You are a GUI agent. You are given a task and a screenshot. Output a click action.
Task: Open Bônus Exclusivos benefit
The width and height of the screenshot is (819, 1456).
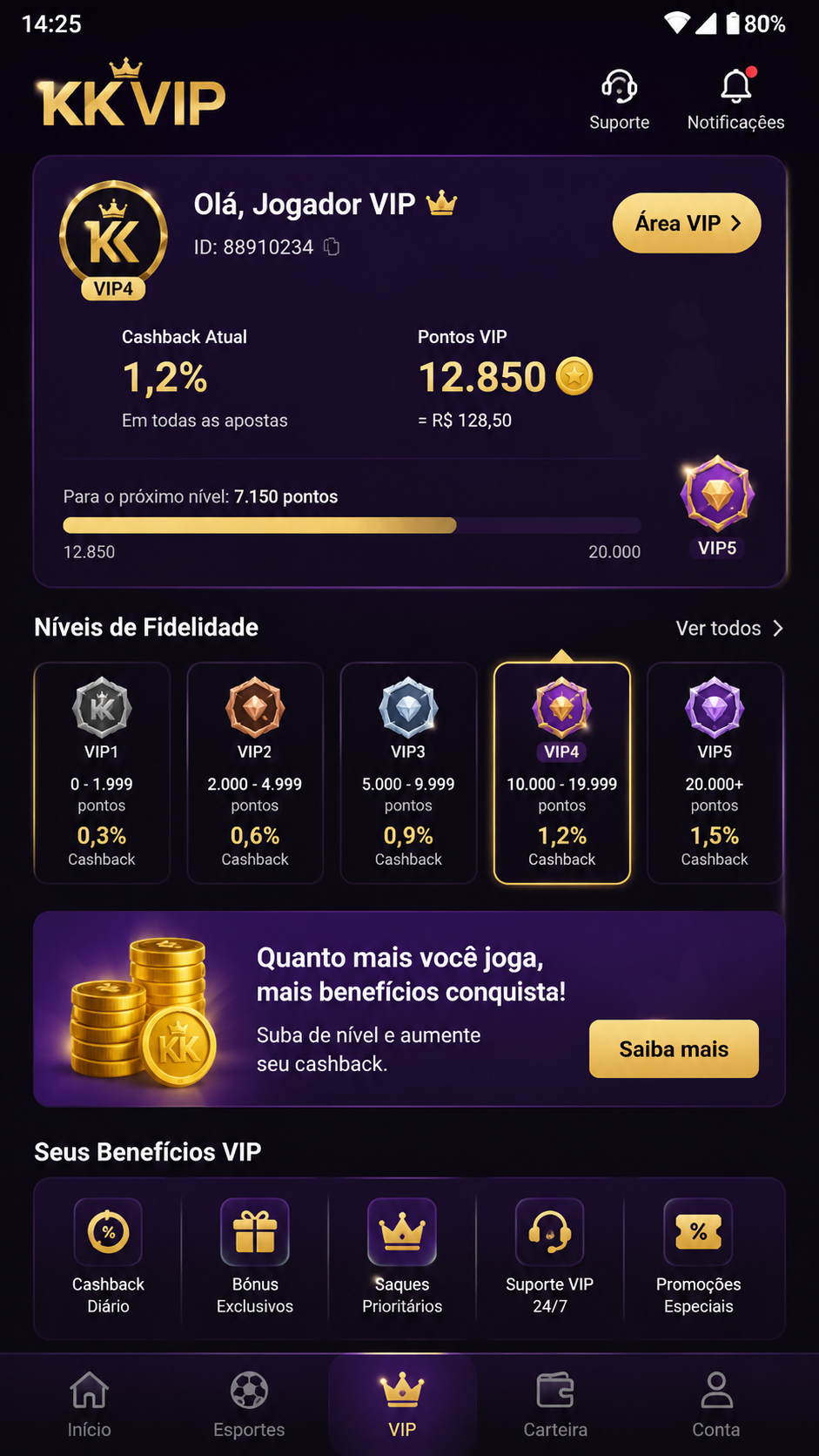pos(255,1257)
